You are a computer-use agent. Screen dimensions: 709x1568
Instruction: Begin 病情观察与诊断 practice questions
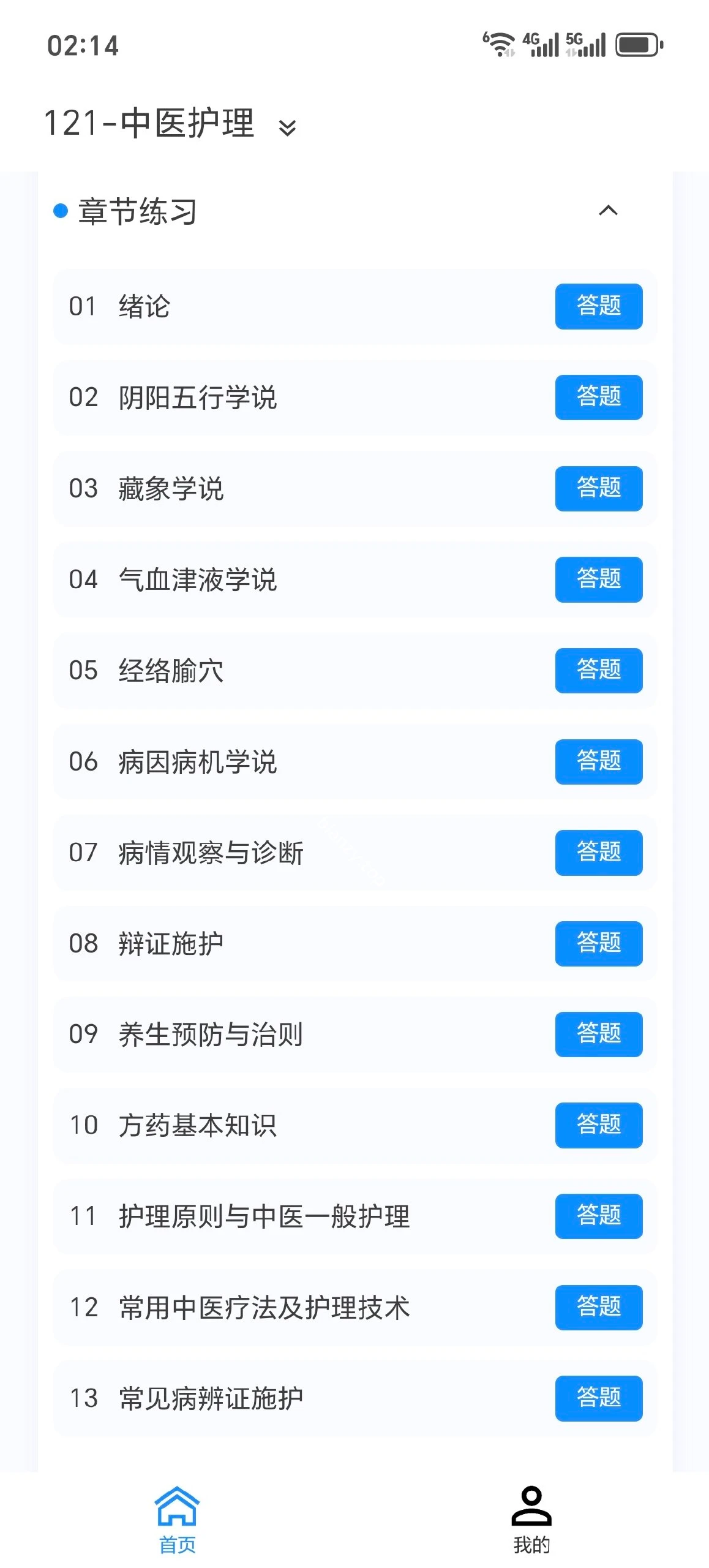[x=598, y=853]
